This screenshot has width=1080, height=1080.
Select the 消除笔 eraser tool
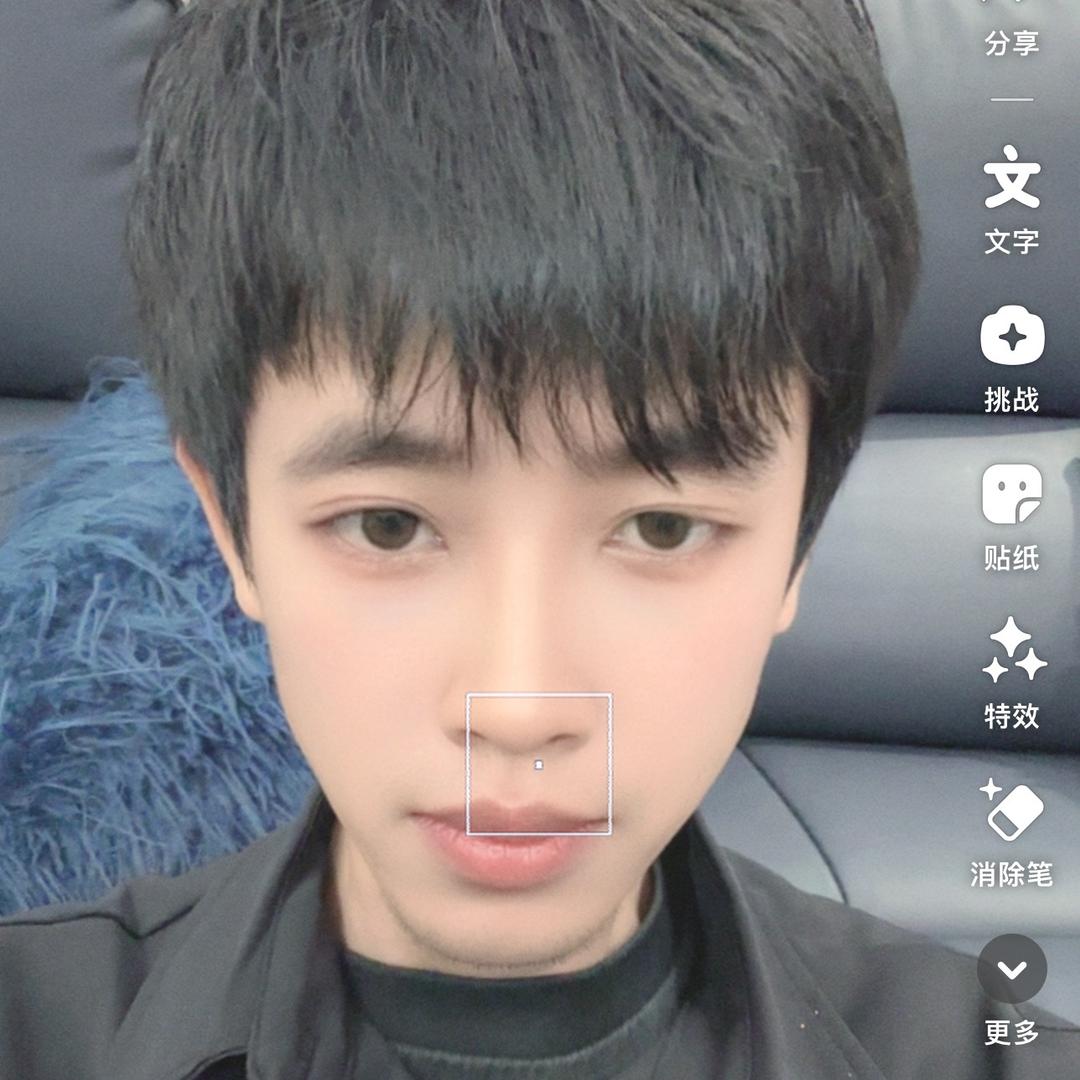[x=1011, y=812]
